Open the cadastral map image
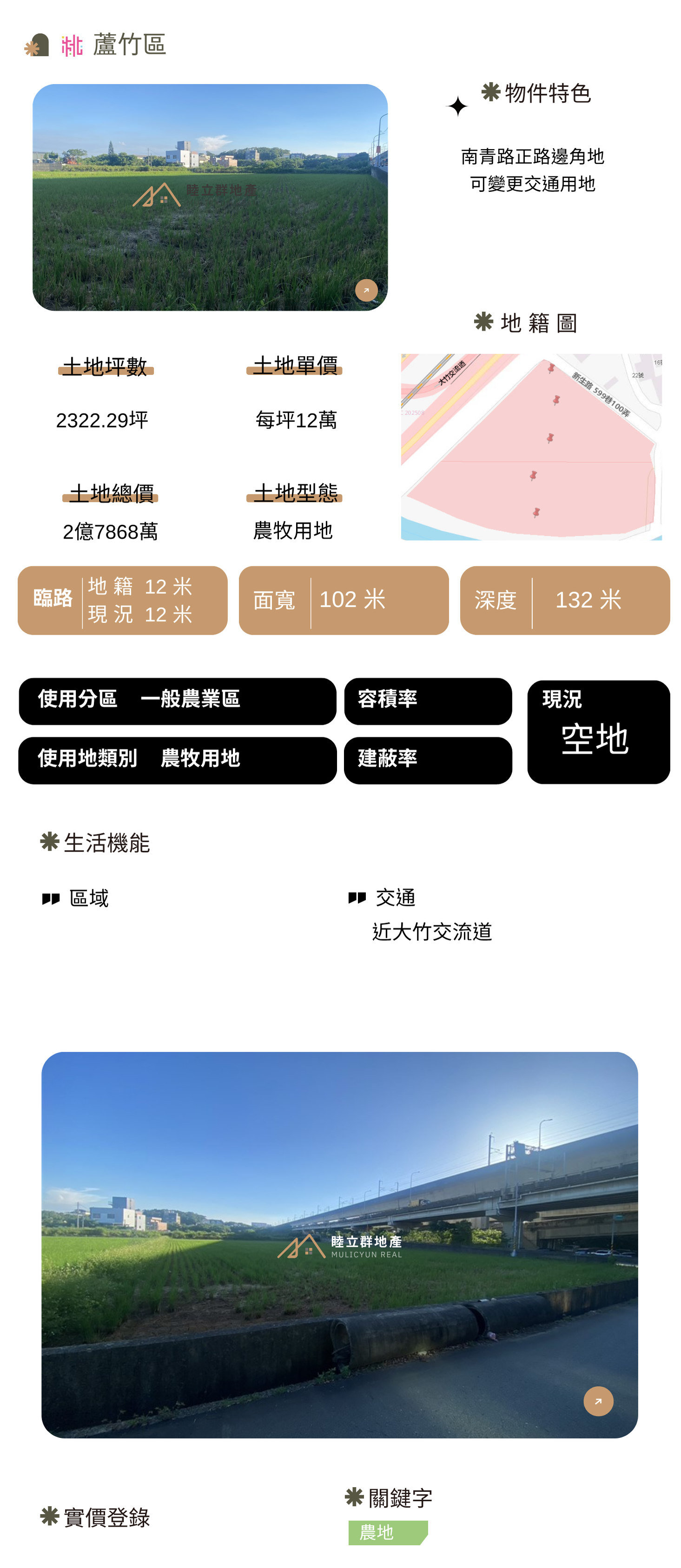The image size is (681, 1568). coord(530,447)
